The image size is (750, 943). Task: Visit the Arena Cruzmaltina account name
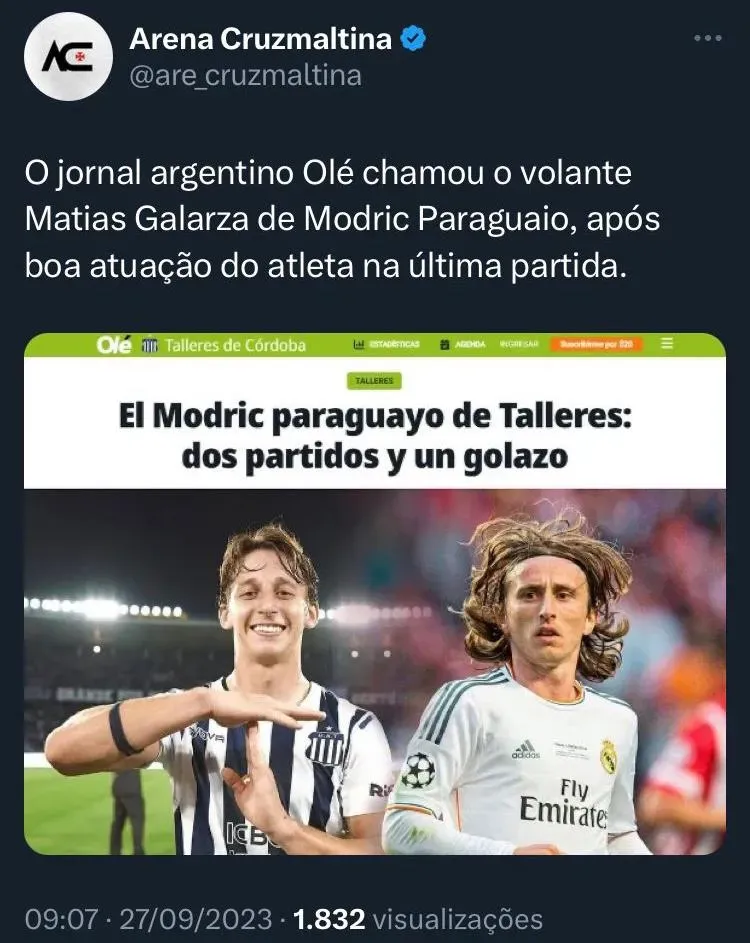coord(261,39)
